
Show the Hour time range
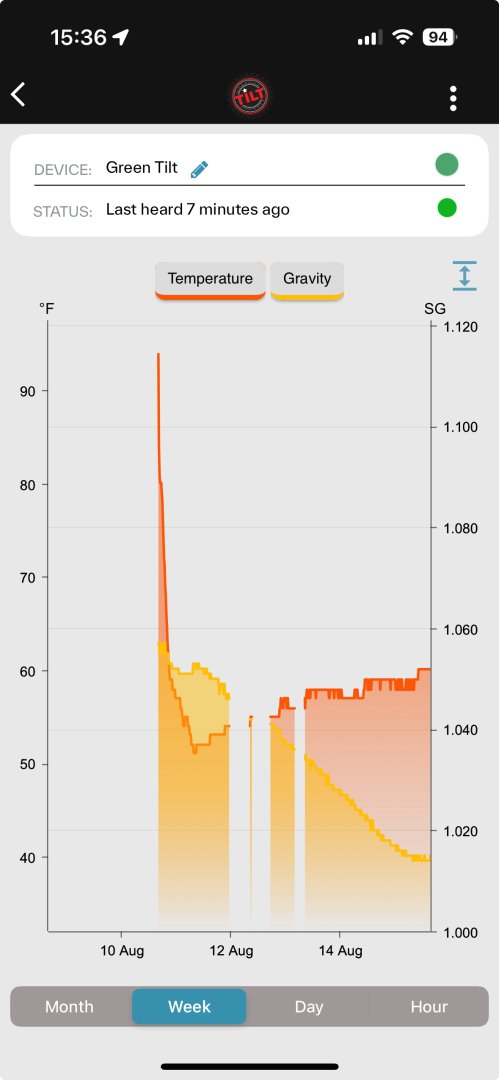click(x=429, y=1006)
